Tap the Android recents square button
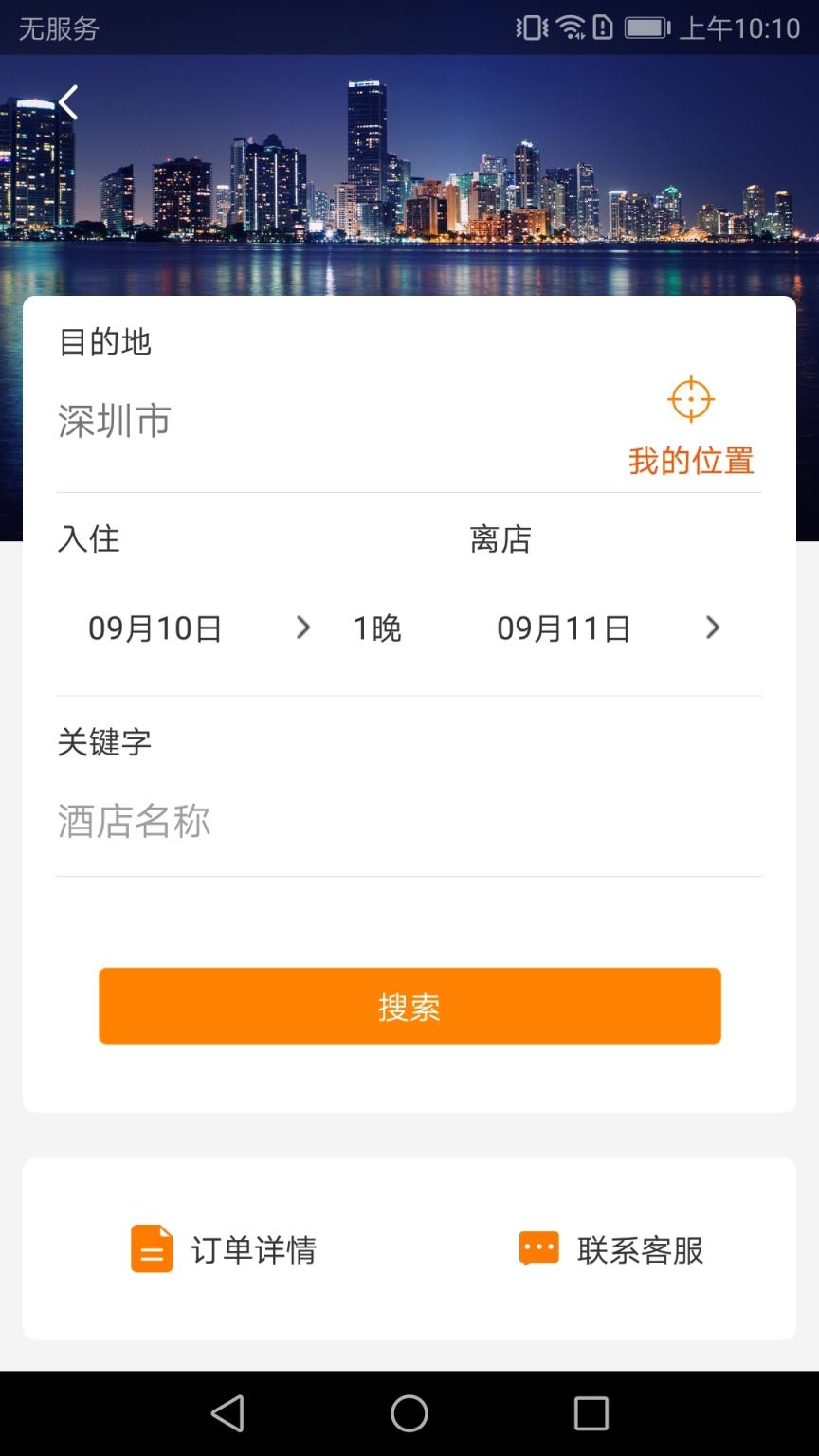The height and width of the screenshot is (1456, 819). (591, 1412)
